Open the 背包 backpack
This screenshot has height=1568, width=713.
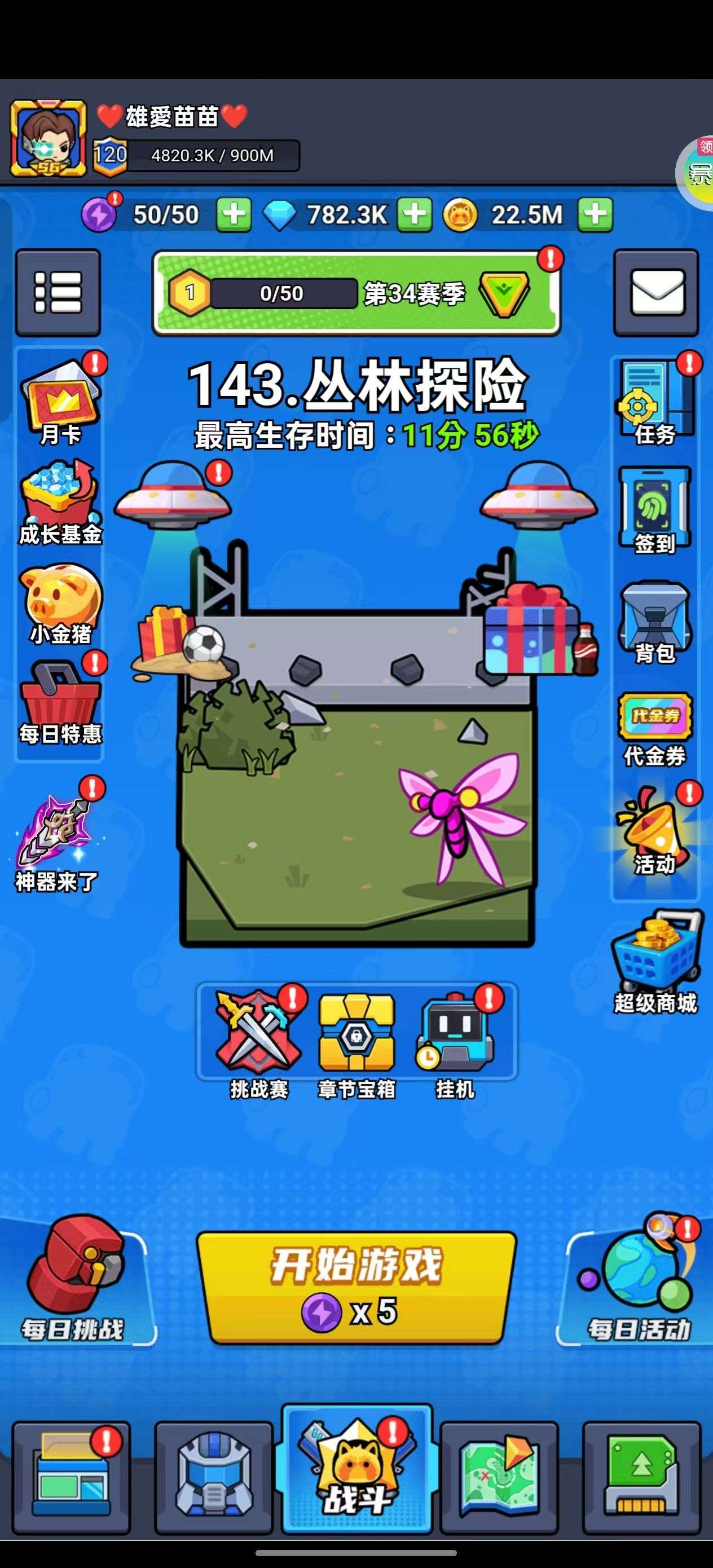(x=655, y=622)
